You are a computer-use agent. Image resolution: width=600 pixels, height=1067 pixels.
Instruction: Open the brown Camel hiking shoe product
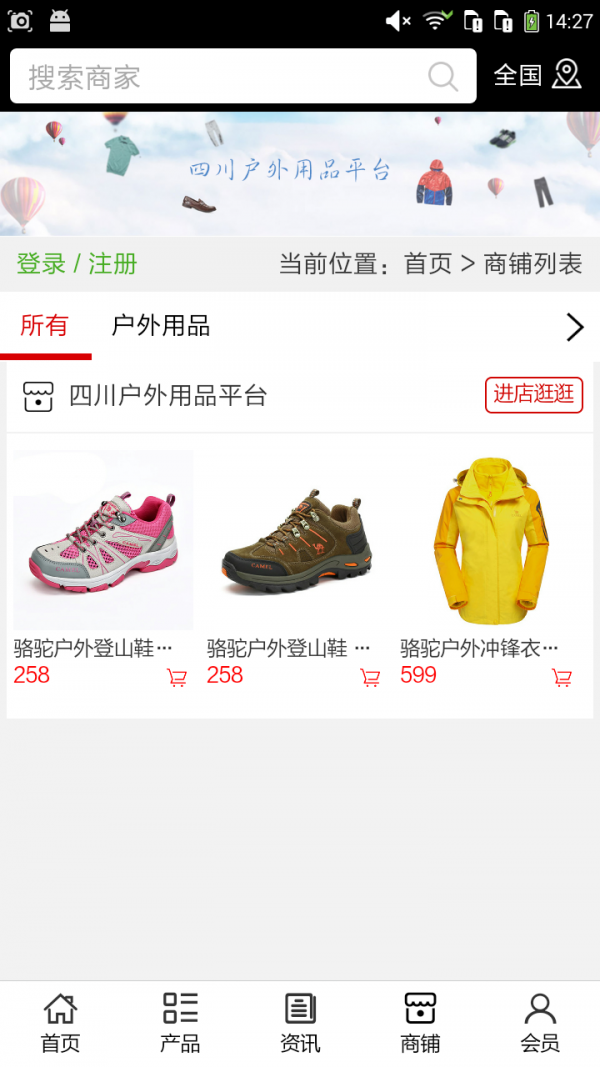(x=296, y=540)
